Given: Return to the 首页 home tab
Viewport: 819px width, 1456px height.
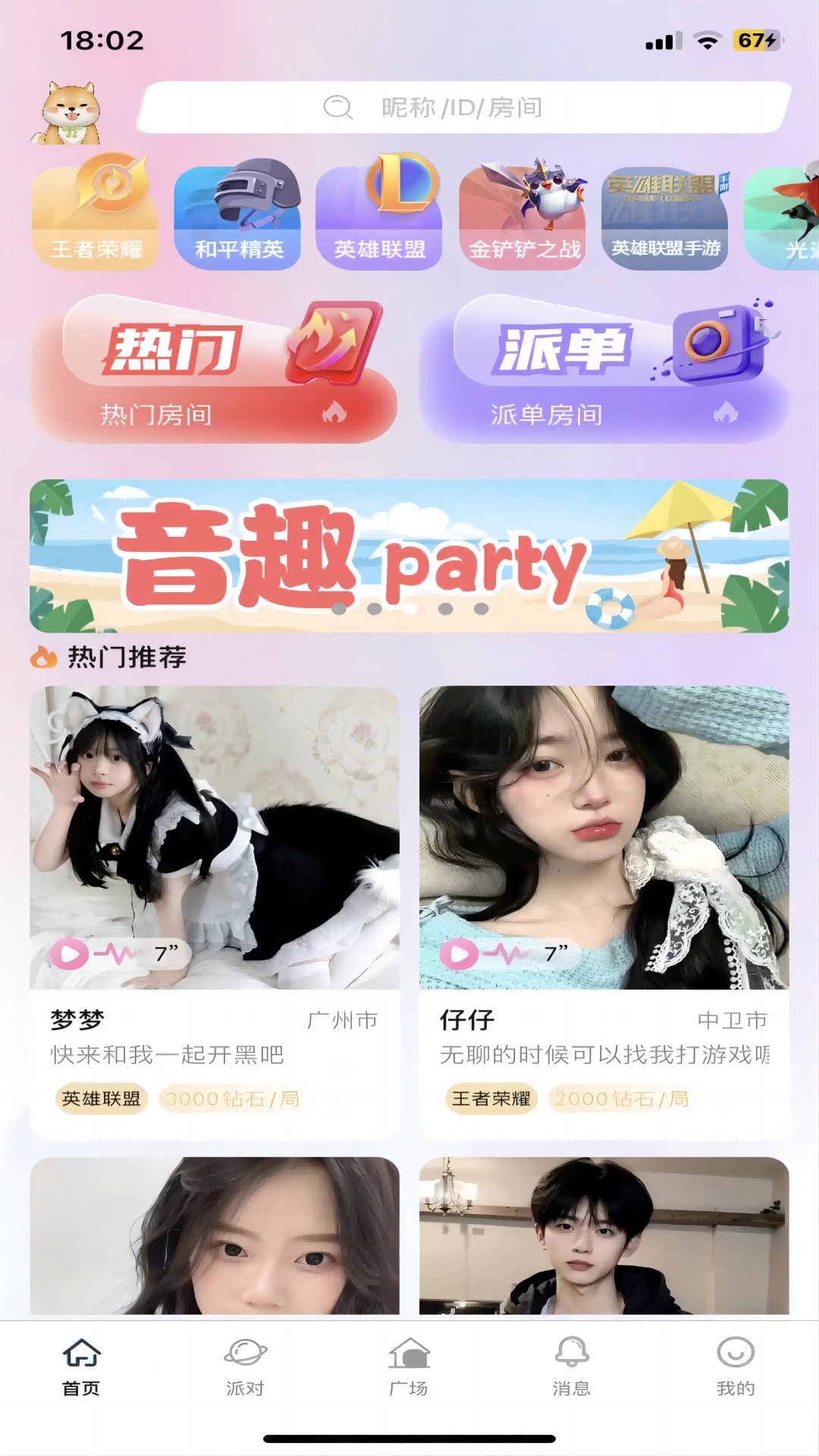Looking at the screenshot, I should click(81, 1367).
